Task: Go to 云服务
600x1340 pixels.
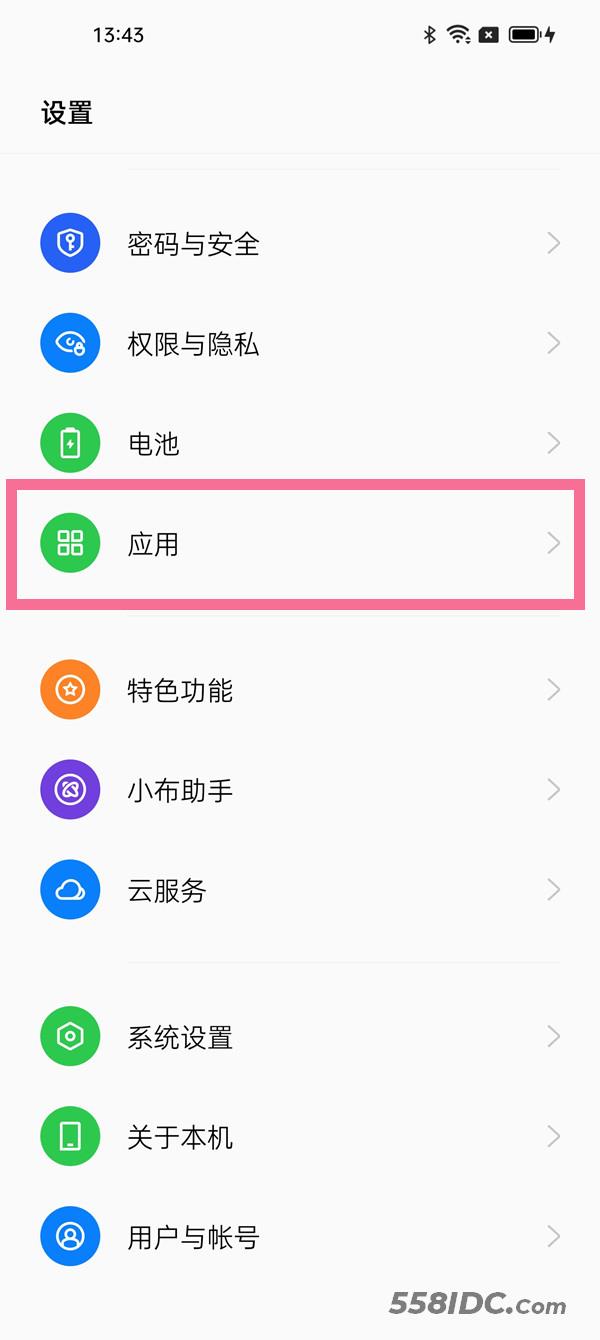Action: tap(300, 890)
